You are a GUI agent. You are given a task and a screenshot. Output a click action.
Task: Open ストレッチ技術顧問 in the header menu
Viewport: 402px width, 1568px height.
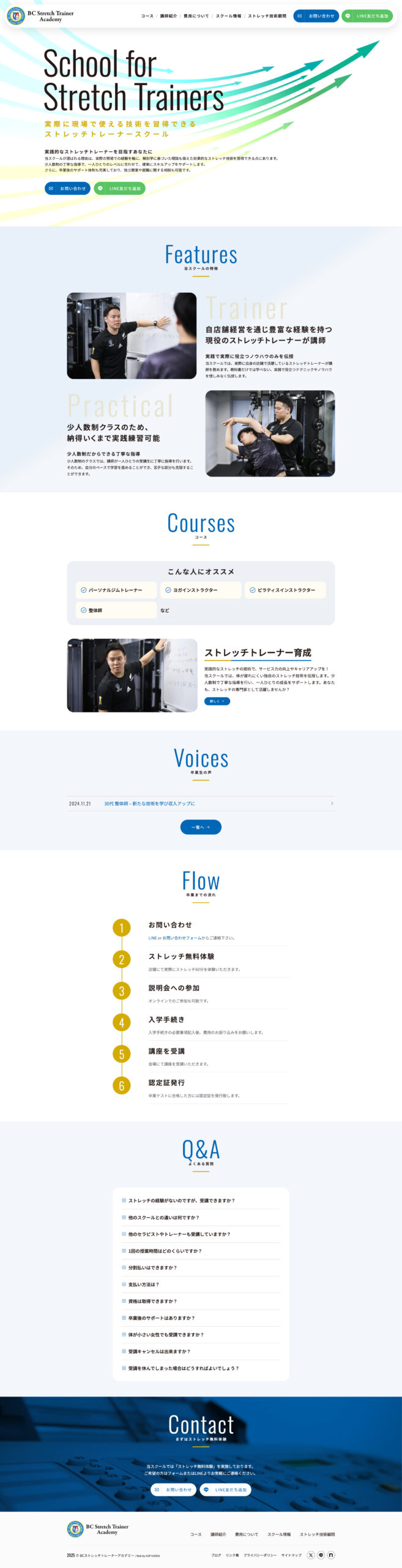coord(267,16)
